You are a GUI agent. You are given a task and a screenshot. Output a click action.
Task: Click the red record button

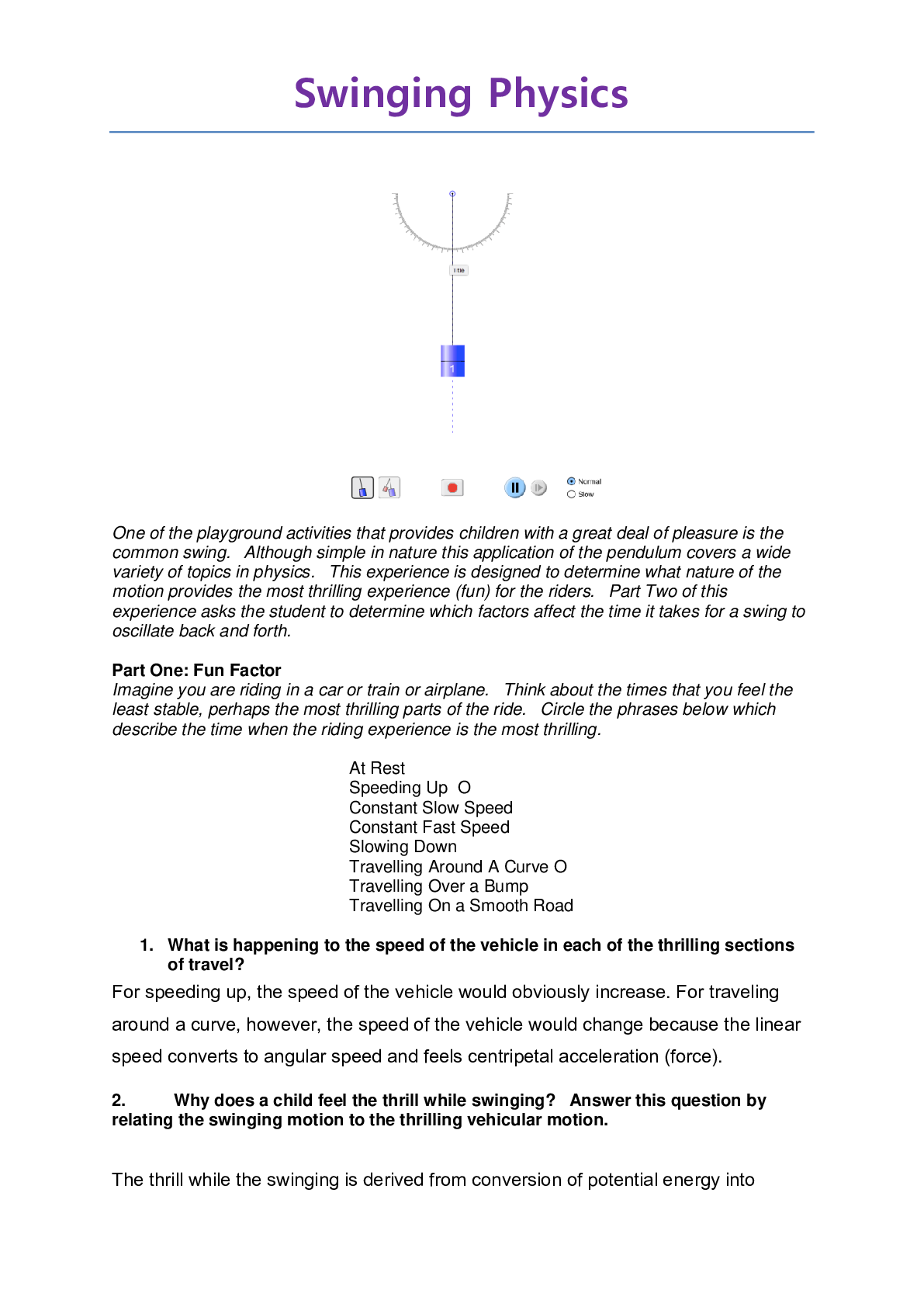pyautogui.click(x=453, y=487)
